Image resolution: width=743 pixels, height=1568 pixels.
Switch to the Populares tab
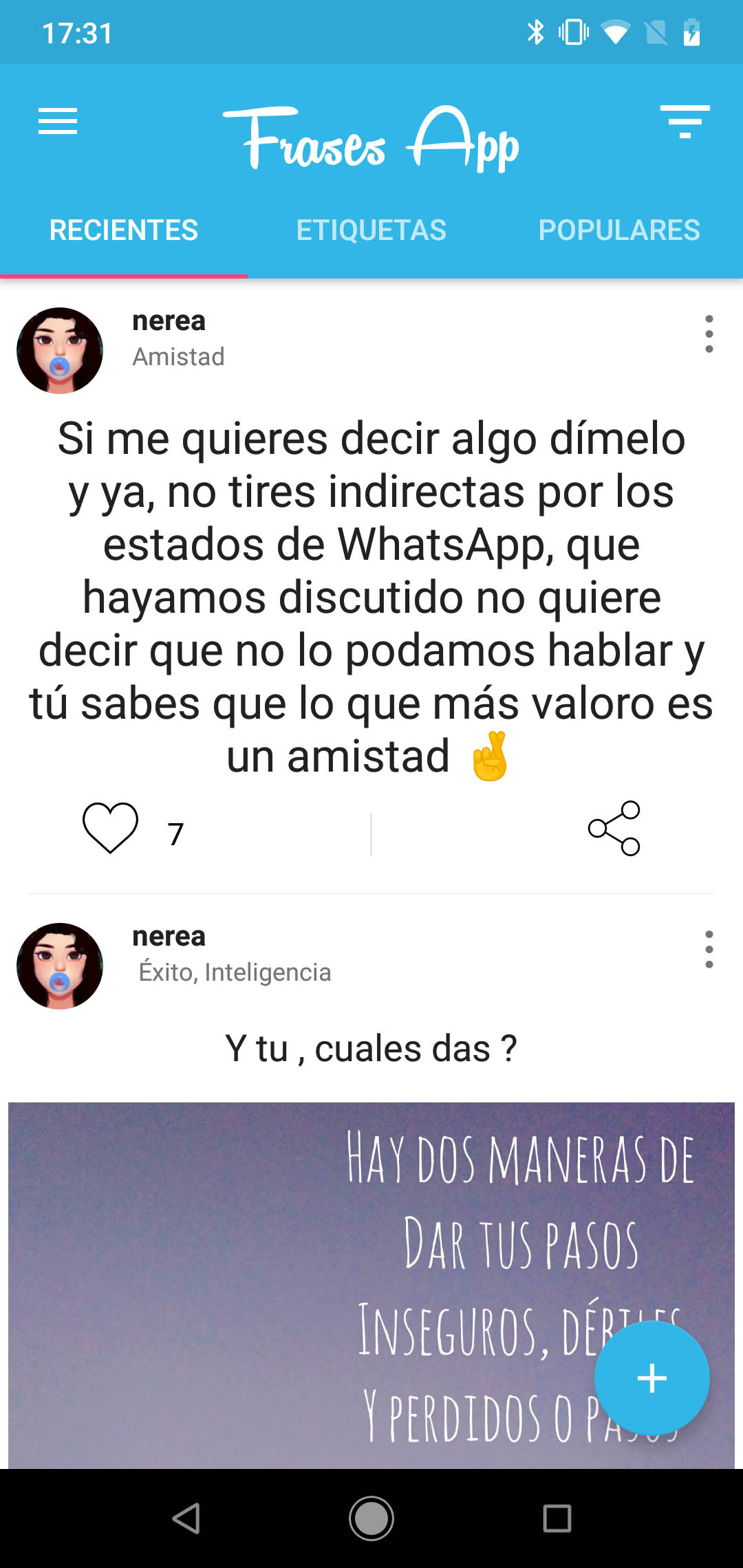(x=619, y=230)
